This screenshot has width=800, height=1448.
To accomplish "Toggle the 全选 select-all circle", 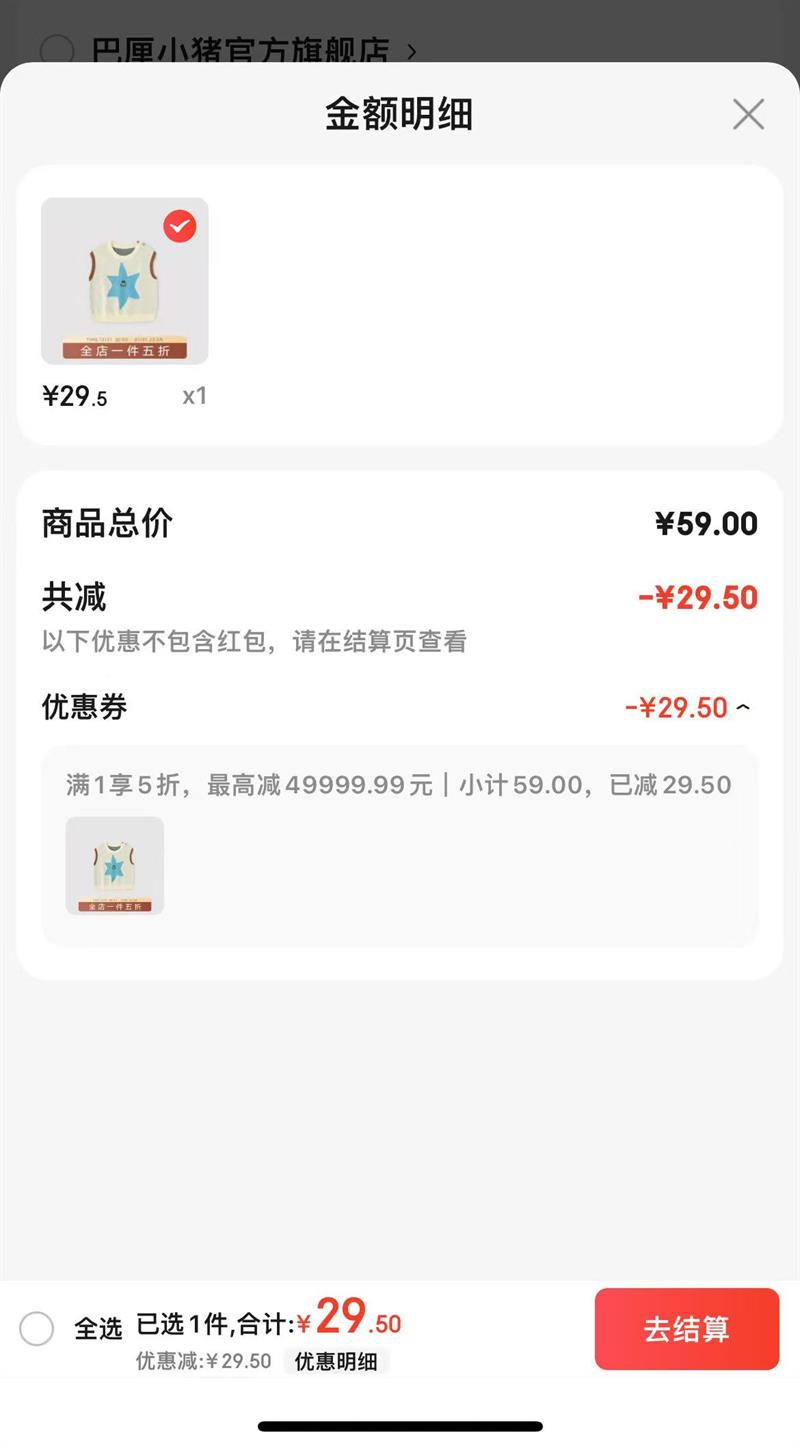I will [37, 1329].
